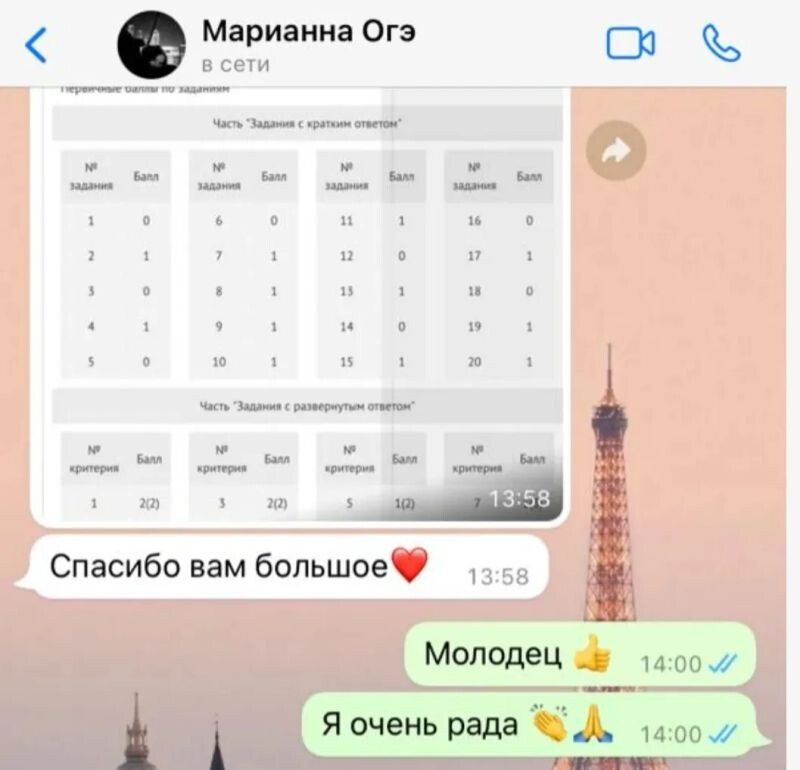Screen dimensions: 800x770
Task: Start a video call with Марианна
Action: [x=631, y=44]
